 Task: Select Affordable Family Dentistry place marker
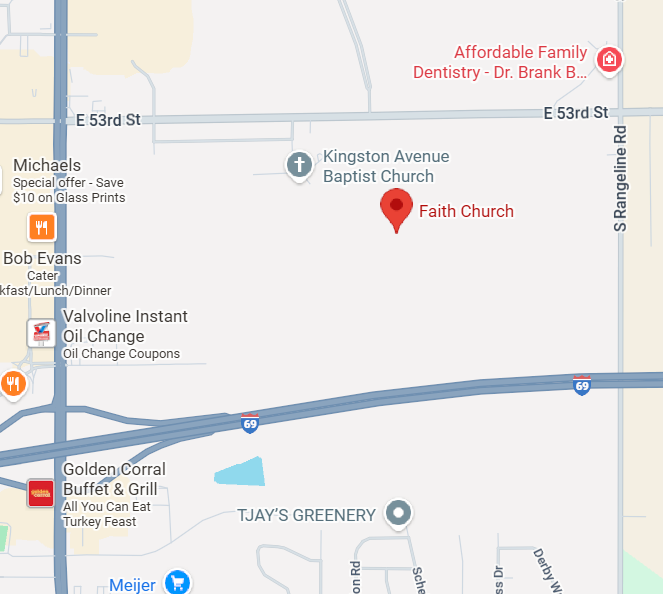(x=608, y=61)
